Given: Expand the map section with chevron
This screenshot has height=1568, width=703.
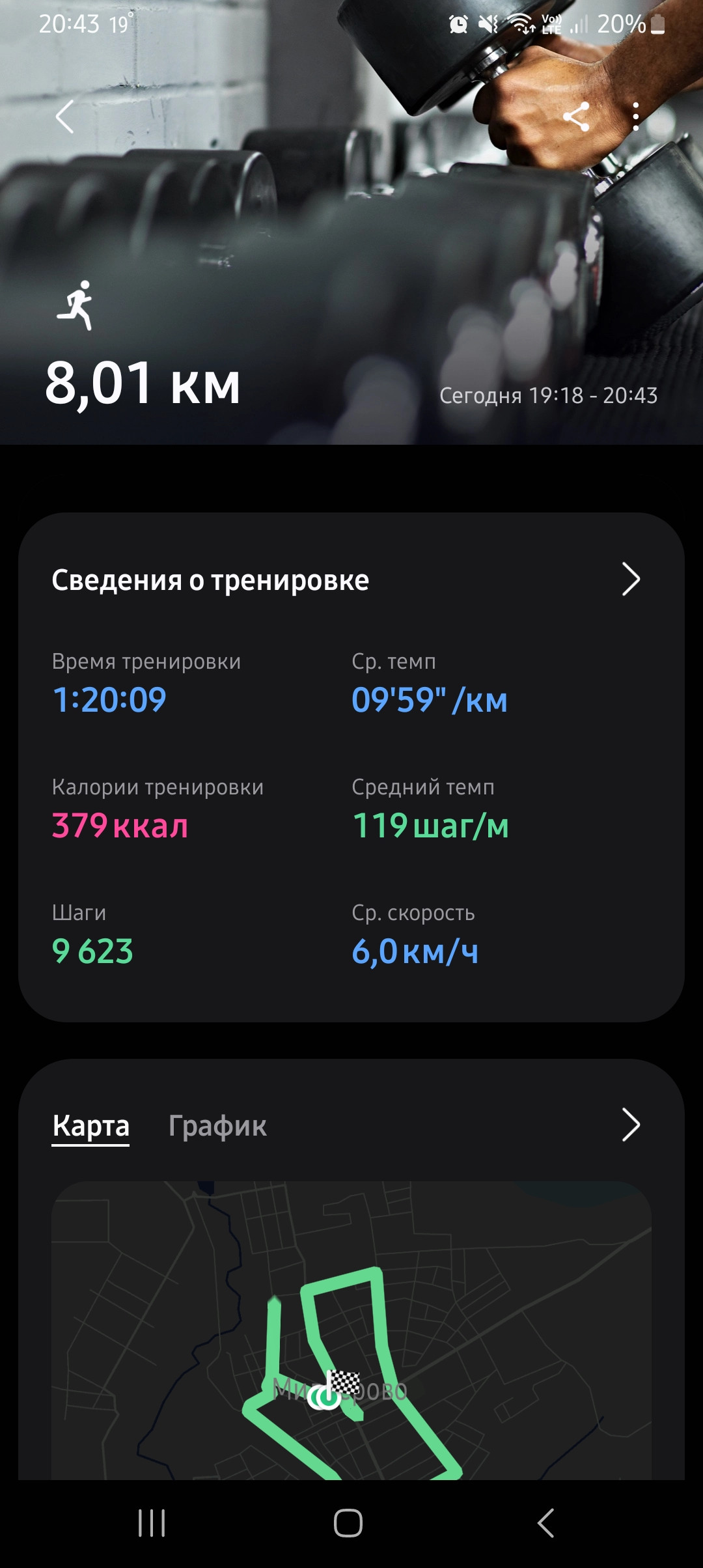Looking at the screenshot, I should coord(631,1125).
